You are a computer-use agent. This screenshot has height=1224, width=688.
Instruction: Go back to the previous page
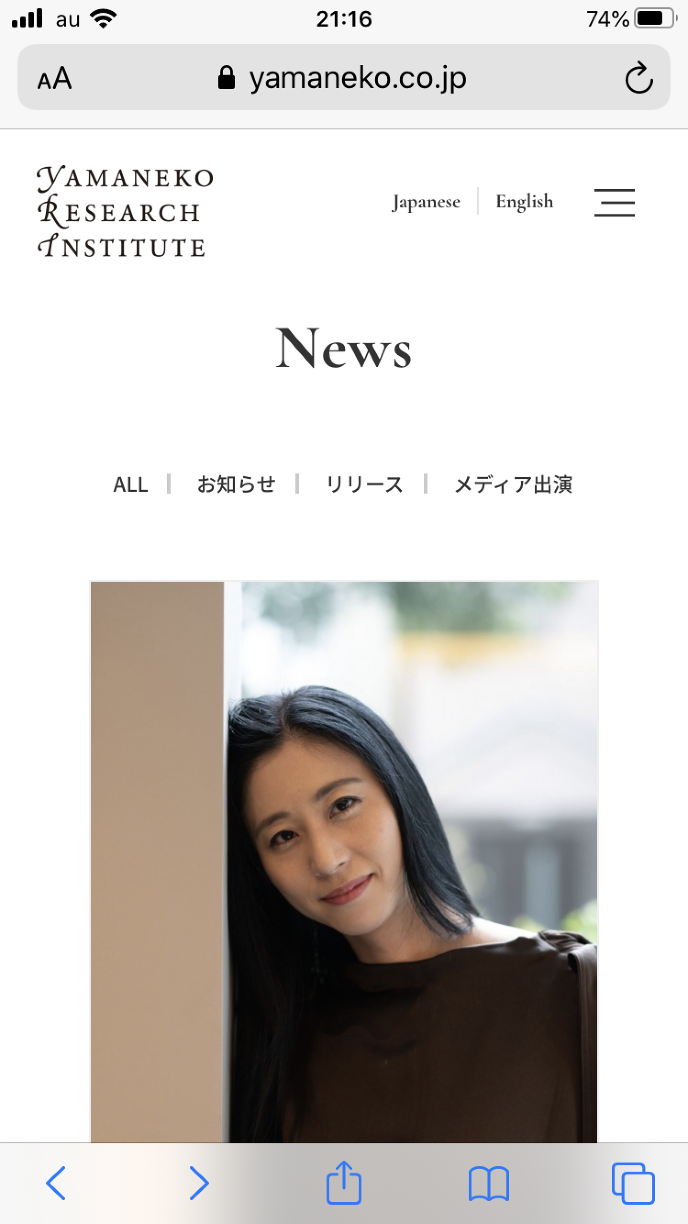coord(56,1184)
